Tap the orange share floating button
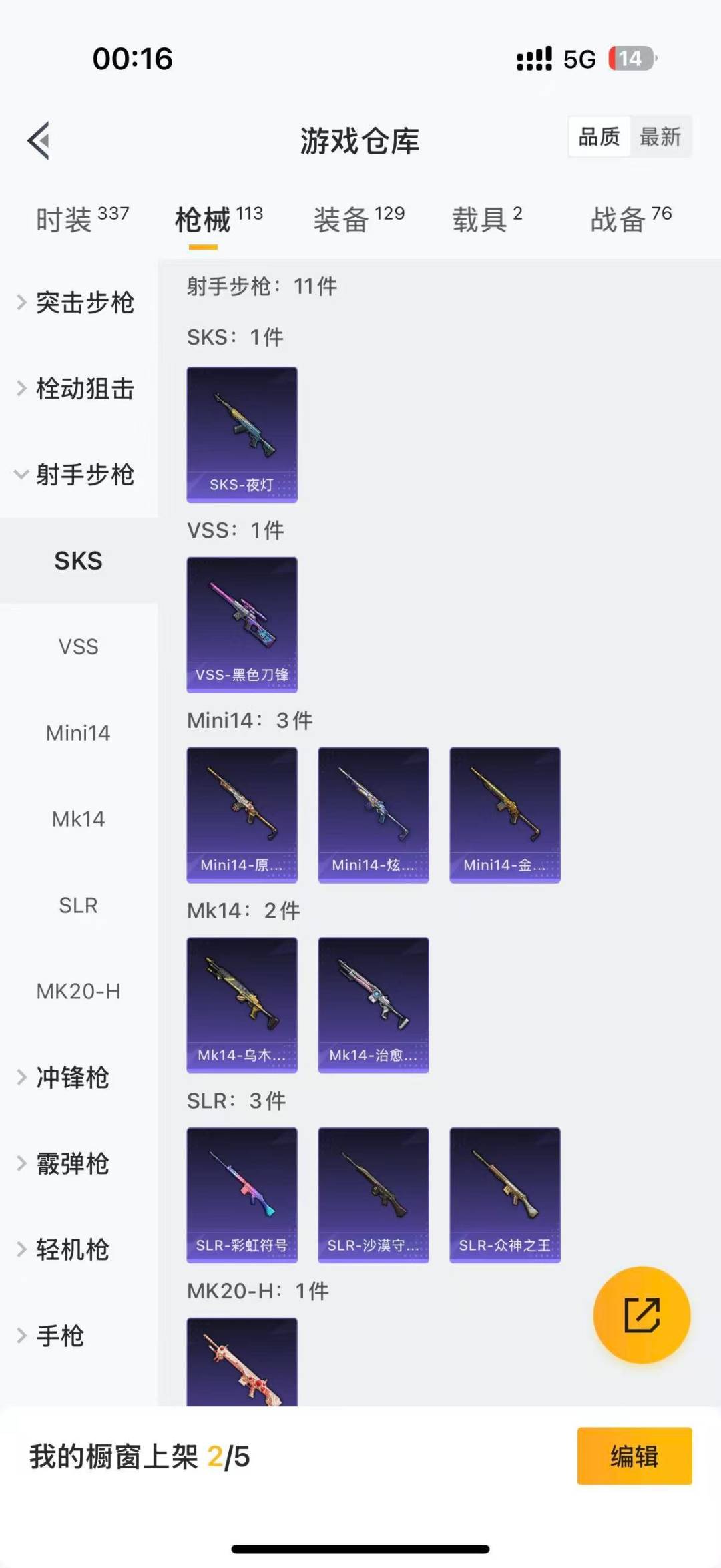Viewport: 721px width, 1568px height. point(642,1314)
